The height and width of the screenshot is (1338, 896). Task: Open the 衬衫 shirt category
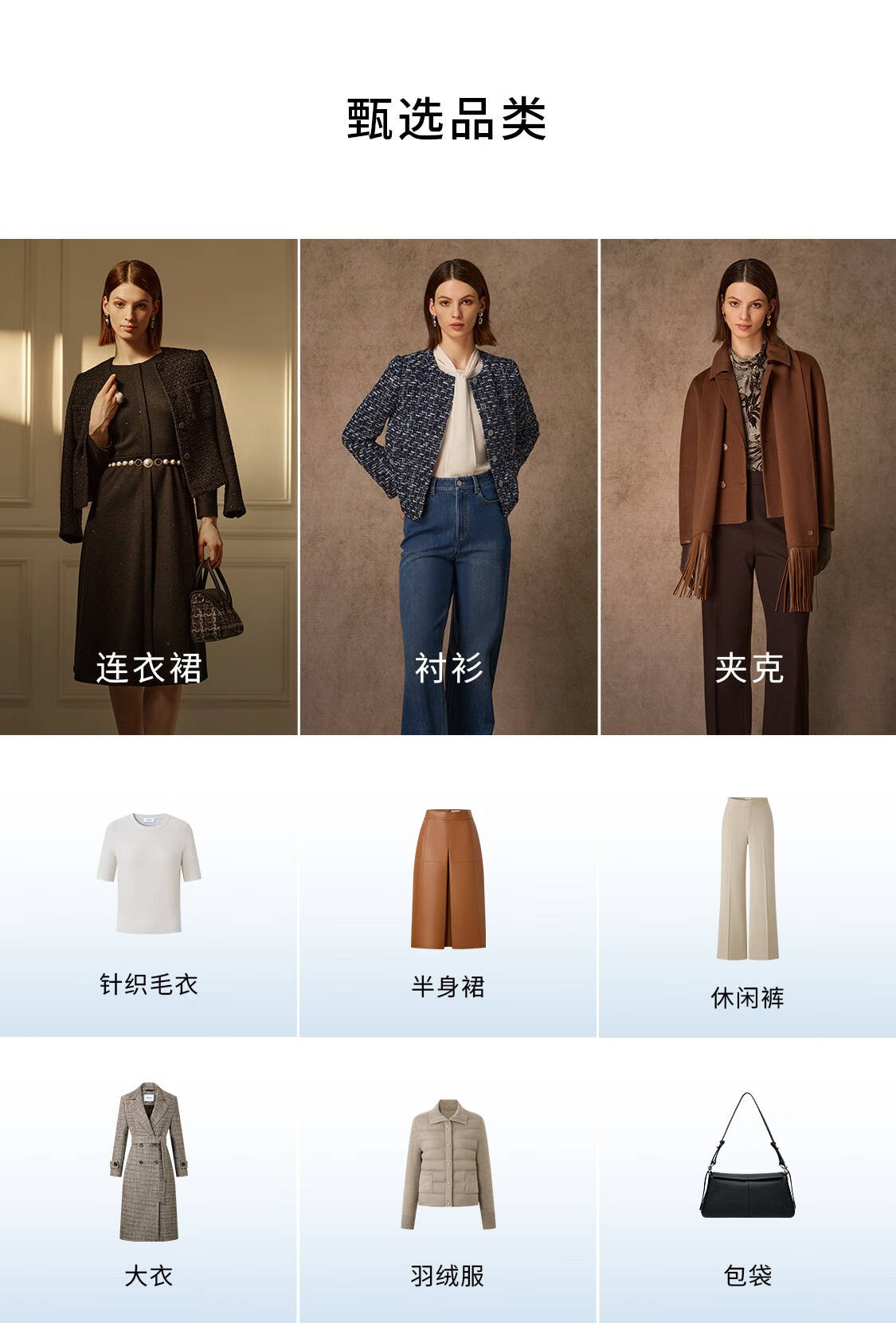(448, 487)
